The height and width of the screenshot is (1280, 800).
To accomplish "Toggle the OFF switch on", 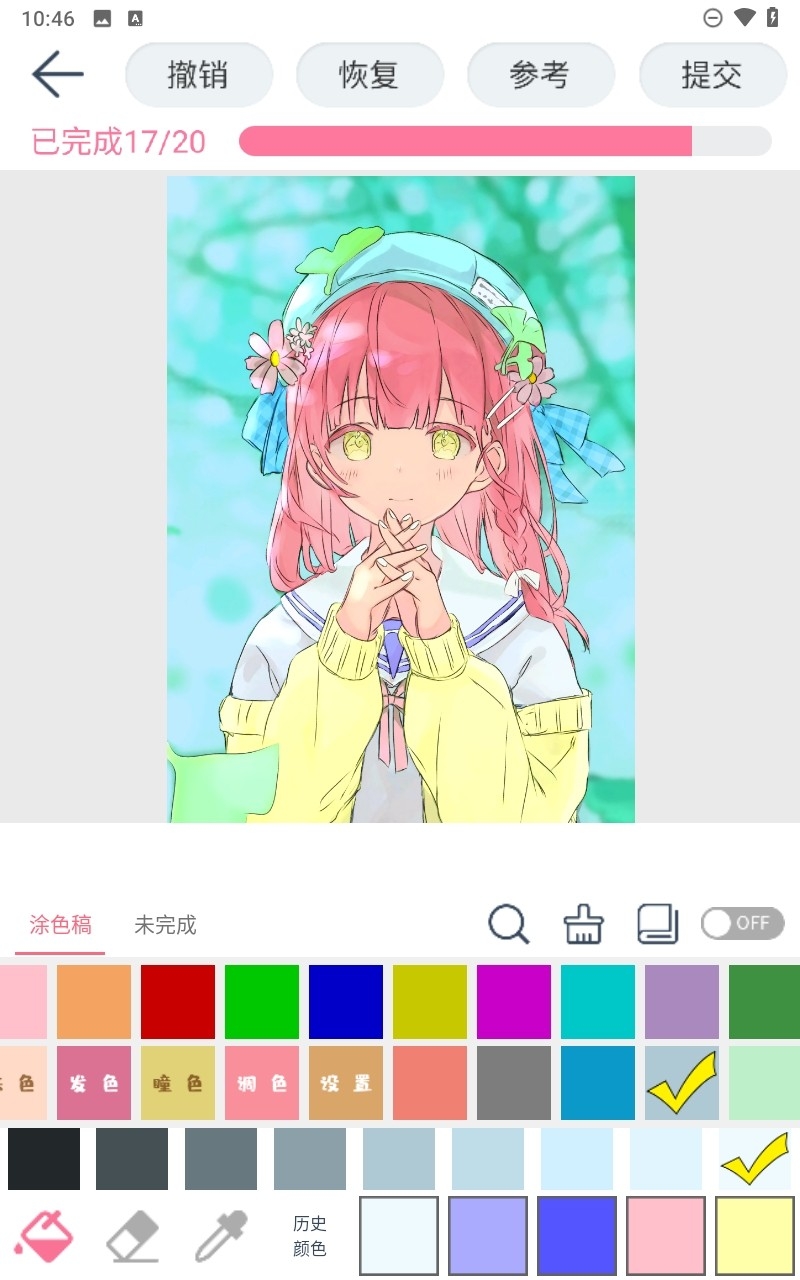I will pyautogui.click(x=743, y=923).
